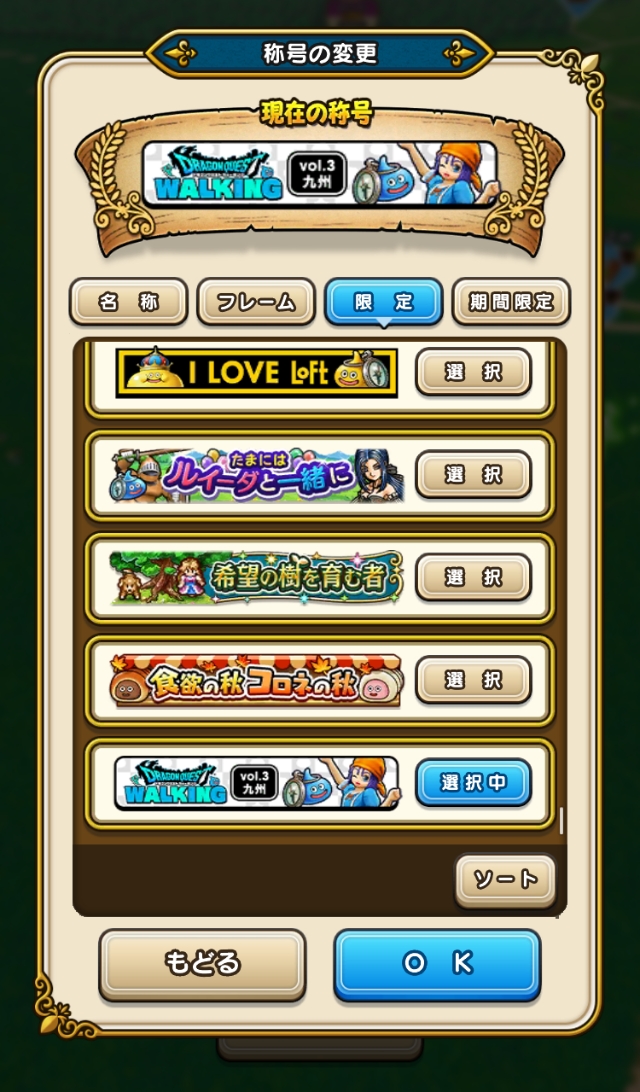Pick the 希望の樹を育む者 title

point(473,577)
